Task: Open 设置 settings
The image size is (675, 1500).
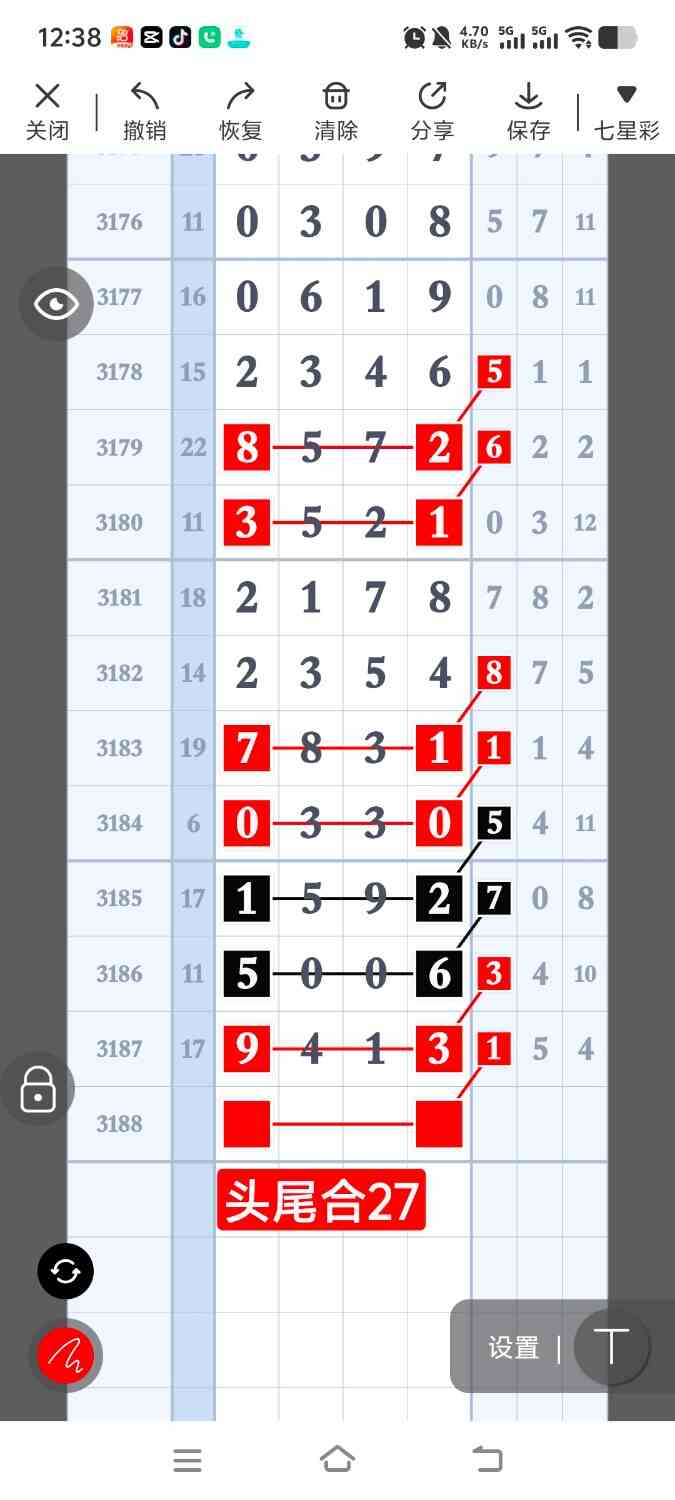Action: [x=514, y=1347]
